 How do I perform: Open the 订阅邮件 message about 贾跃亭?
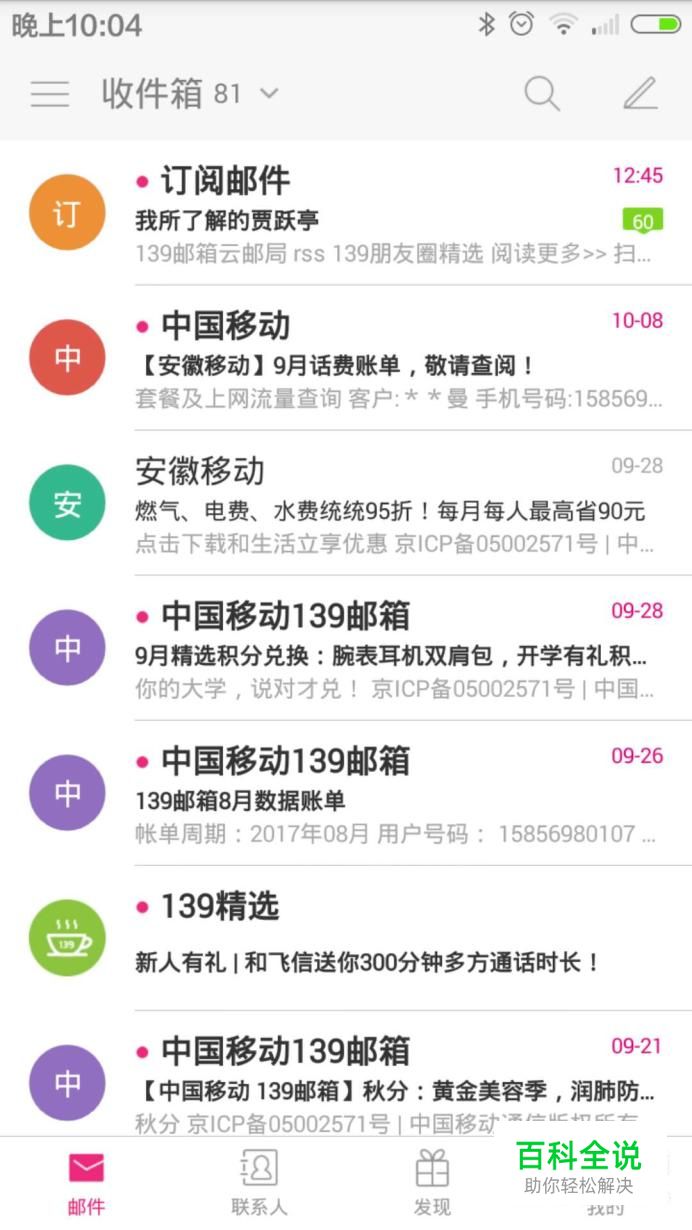coord(346,213)
